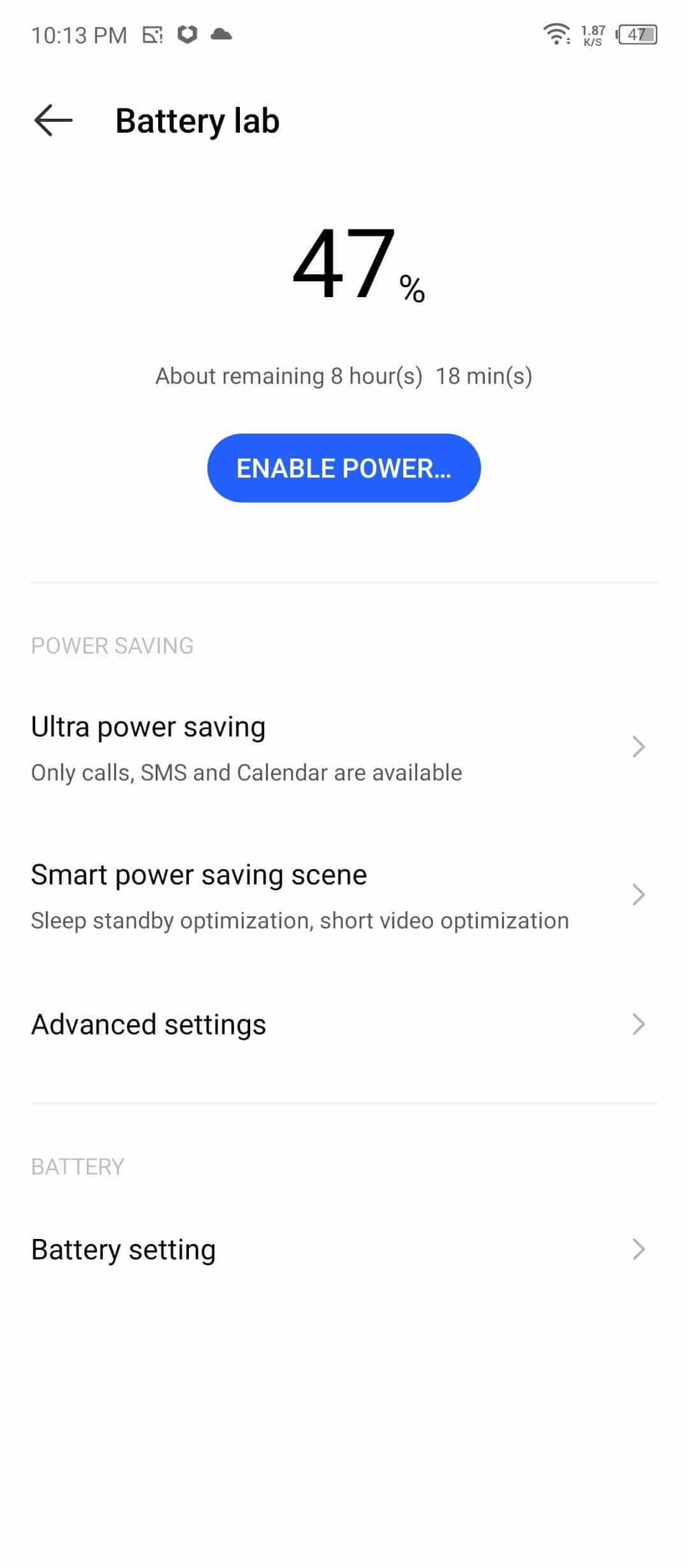Open Ultra power saving
This screenshot has width=689, height=1568.
[344, 748]
